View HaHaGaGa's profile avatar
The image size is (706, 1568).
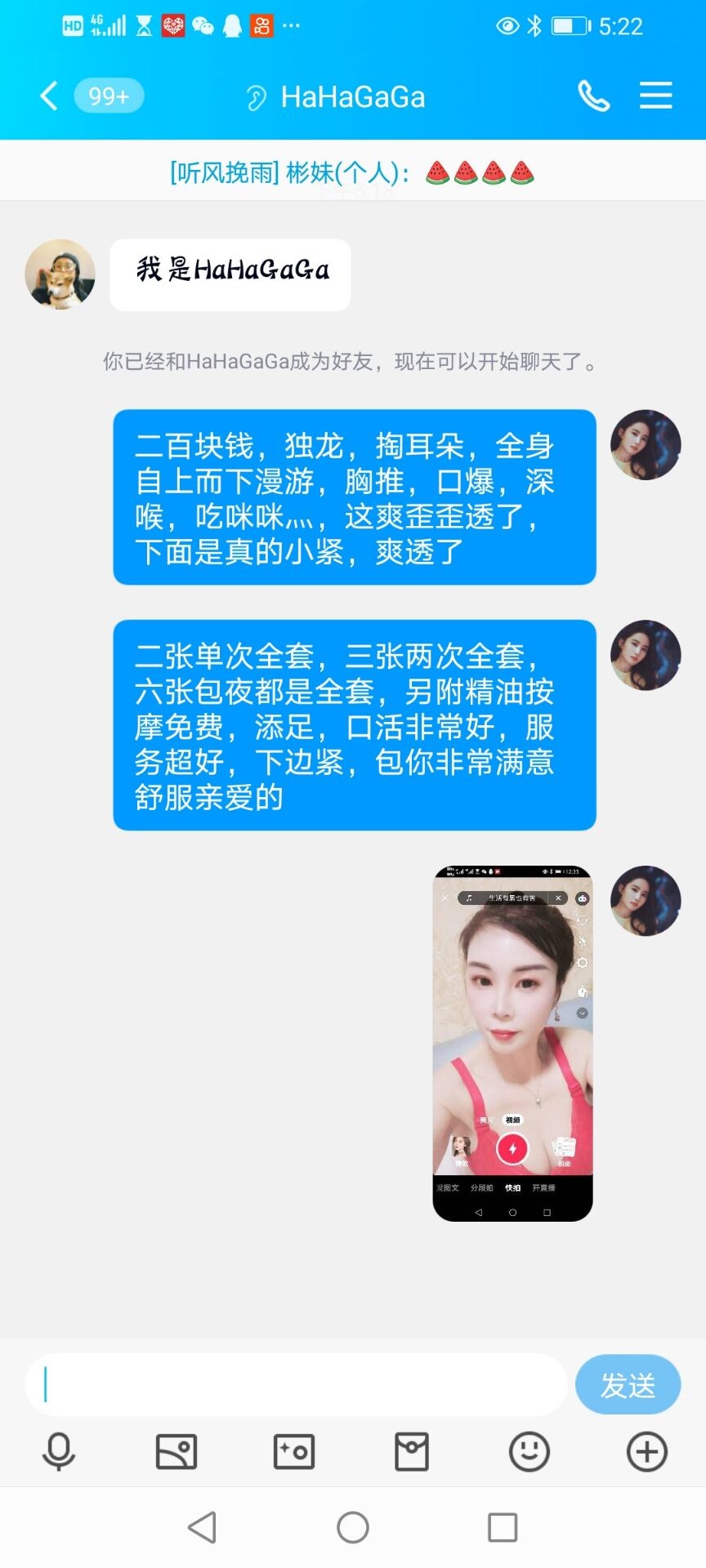(60, 274)
